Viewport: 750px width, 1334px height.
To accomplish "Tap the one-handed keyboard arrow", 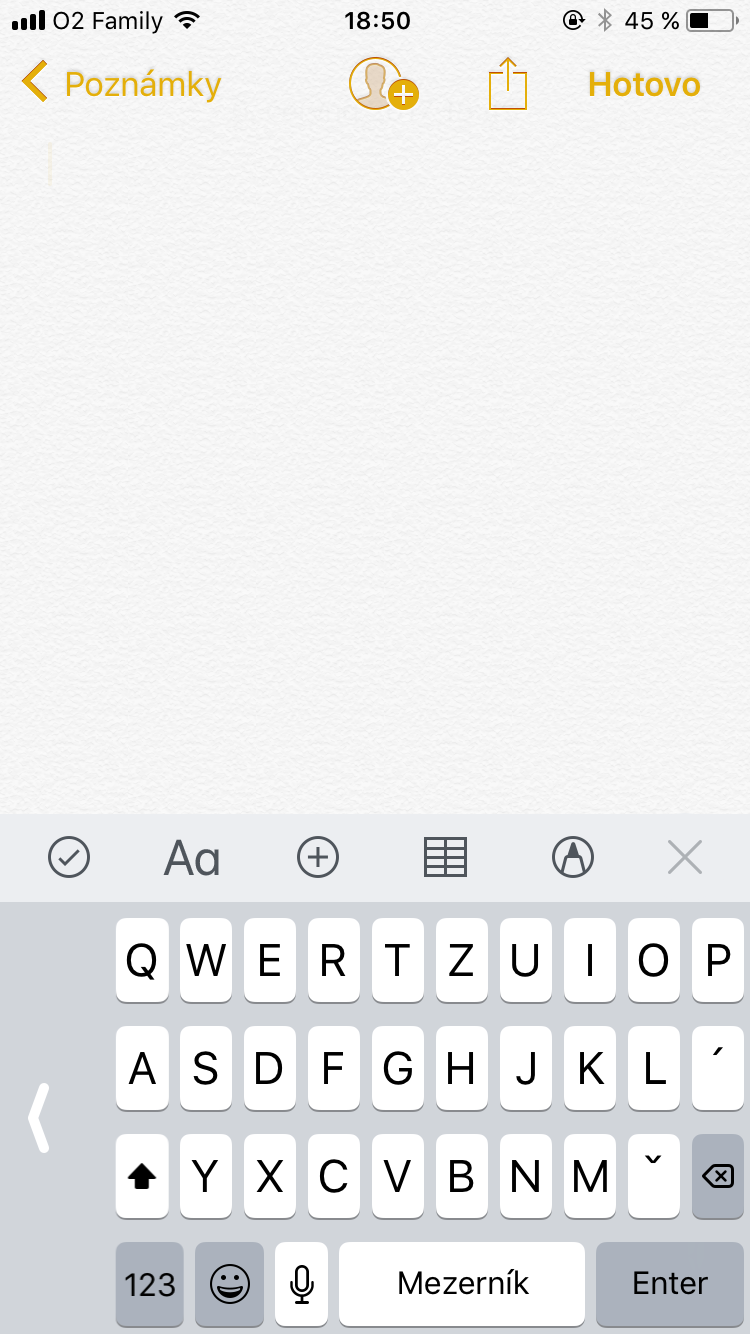I will (x=39, y=1118).
